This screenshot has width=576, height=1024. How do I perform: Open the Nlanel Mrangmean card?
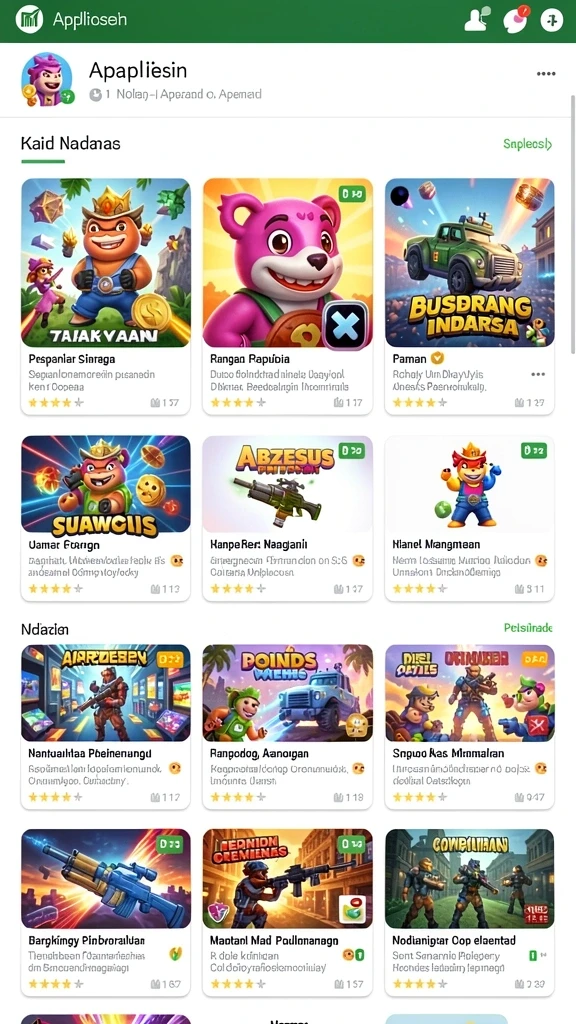(x=470, y=519)
